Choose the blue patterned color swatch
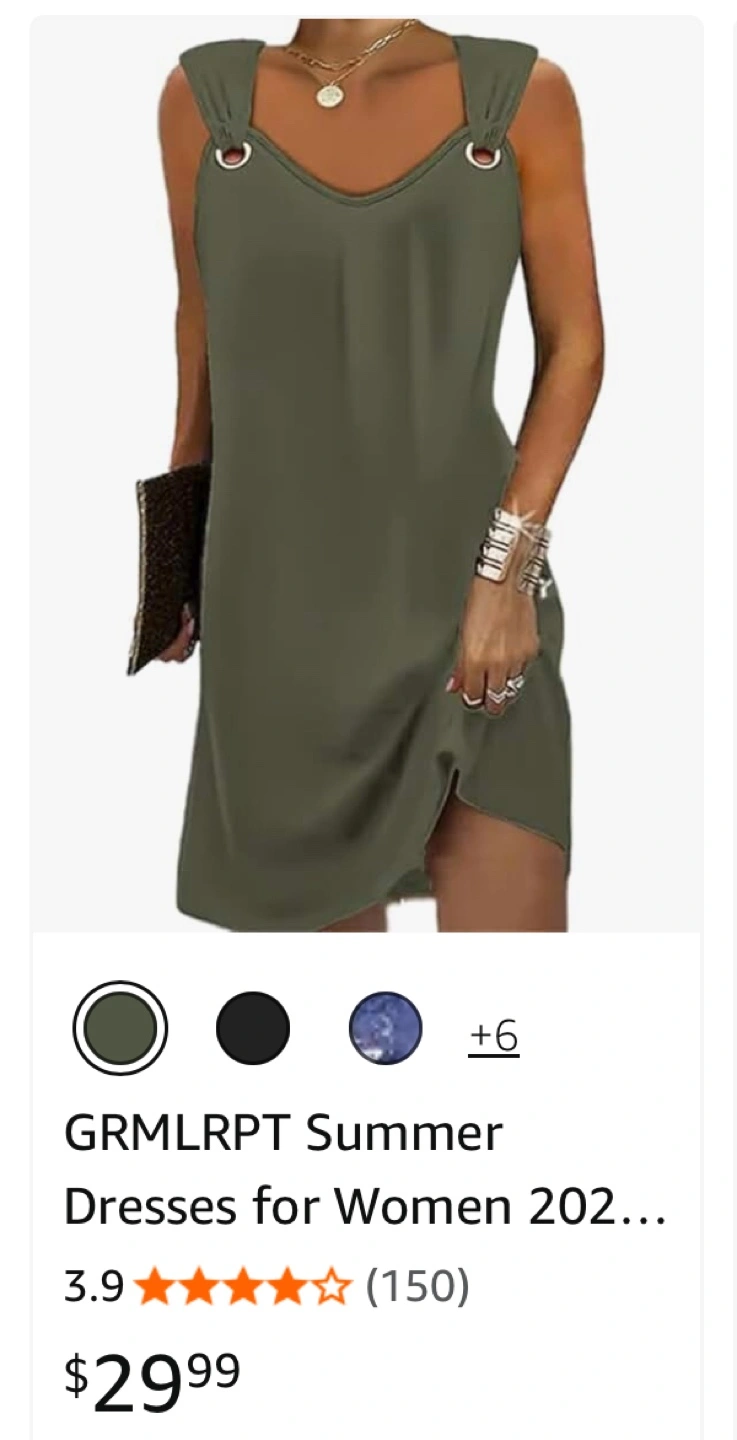 tap(385, 1028)
